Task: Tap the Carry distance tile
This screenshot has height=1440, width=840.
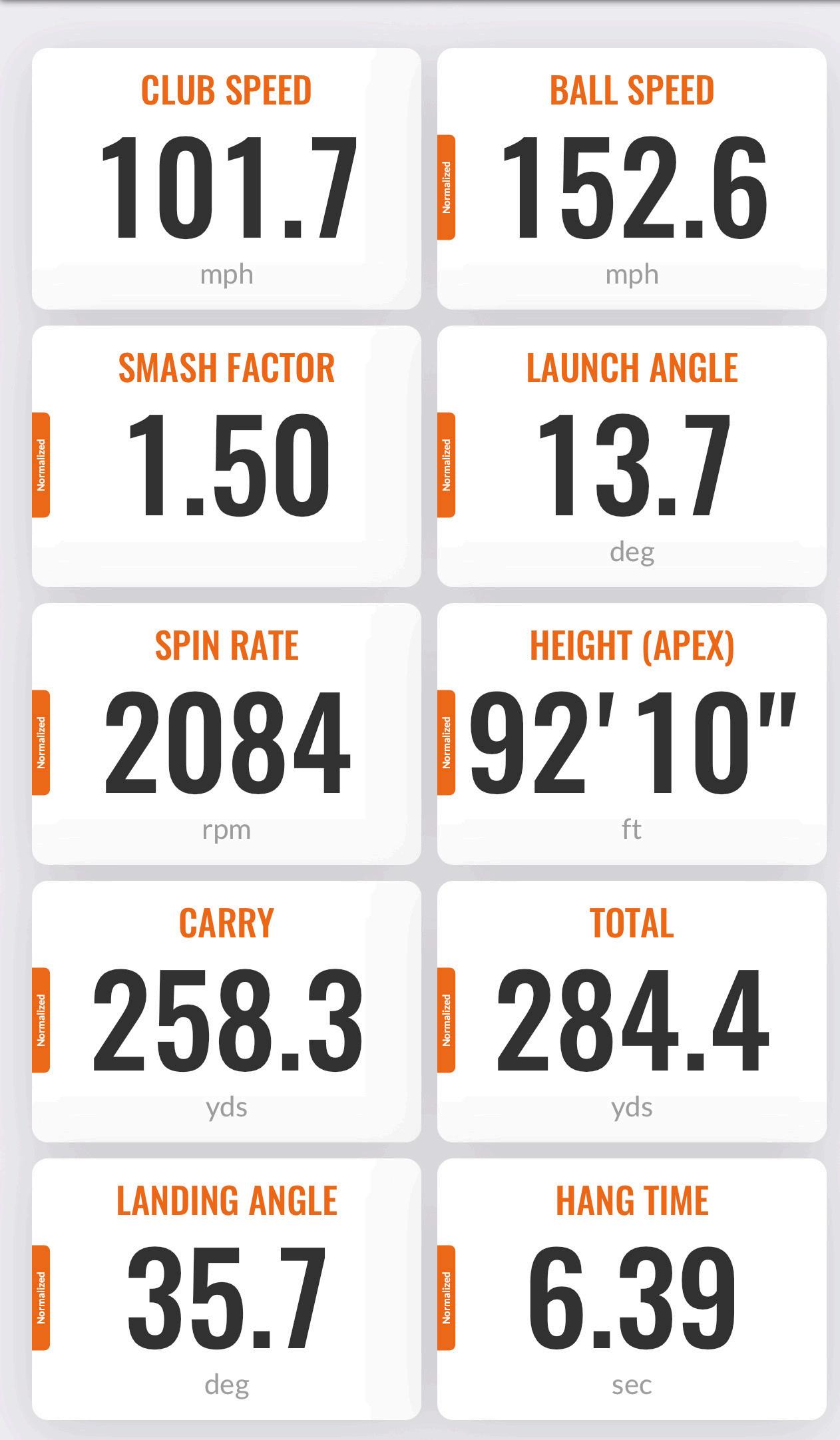Action: pos(226,1011)
